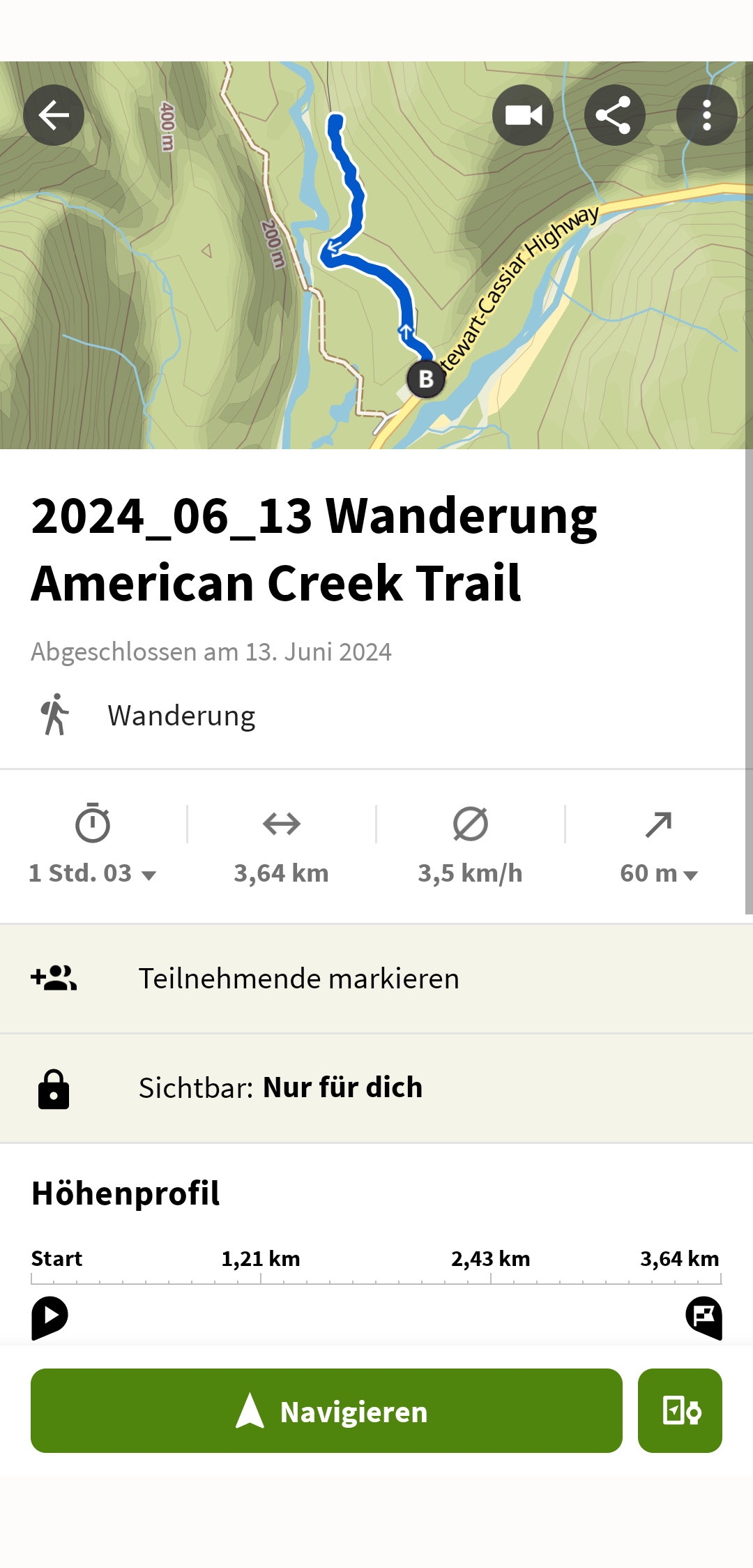Expand the duration 1 Std. 03 dropdown
753x1568 pixels.
click(x=93, y=873)
